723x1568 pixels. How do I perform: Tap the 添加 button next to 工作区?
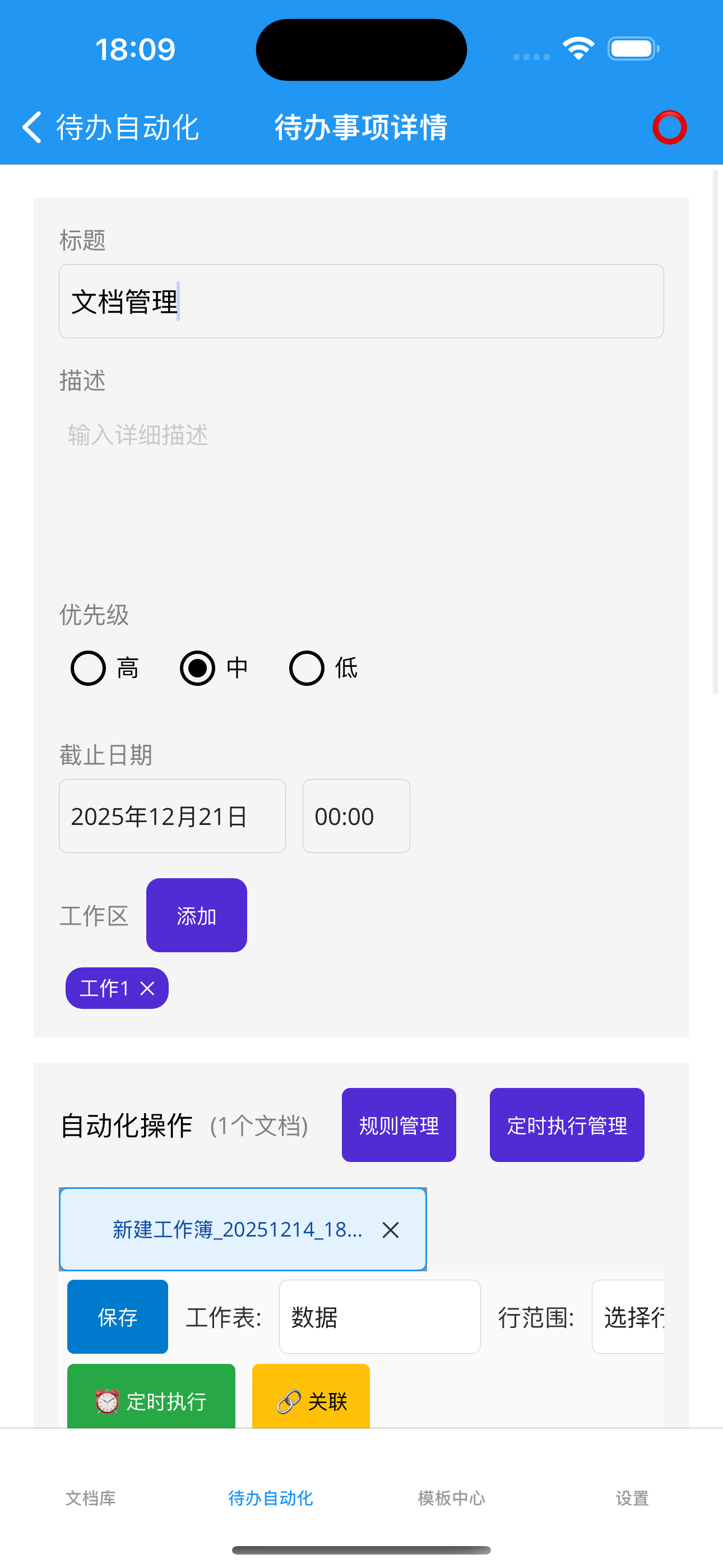pos(196,915)
